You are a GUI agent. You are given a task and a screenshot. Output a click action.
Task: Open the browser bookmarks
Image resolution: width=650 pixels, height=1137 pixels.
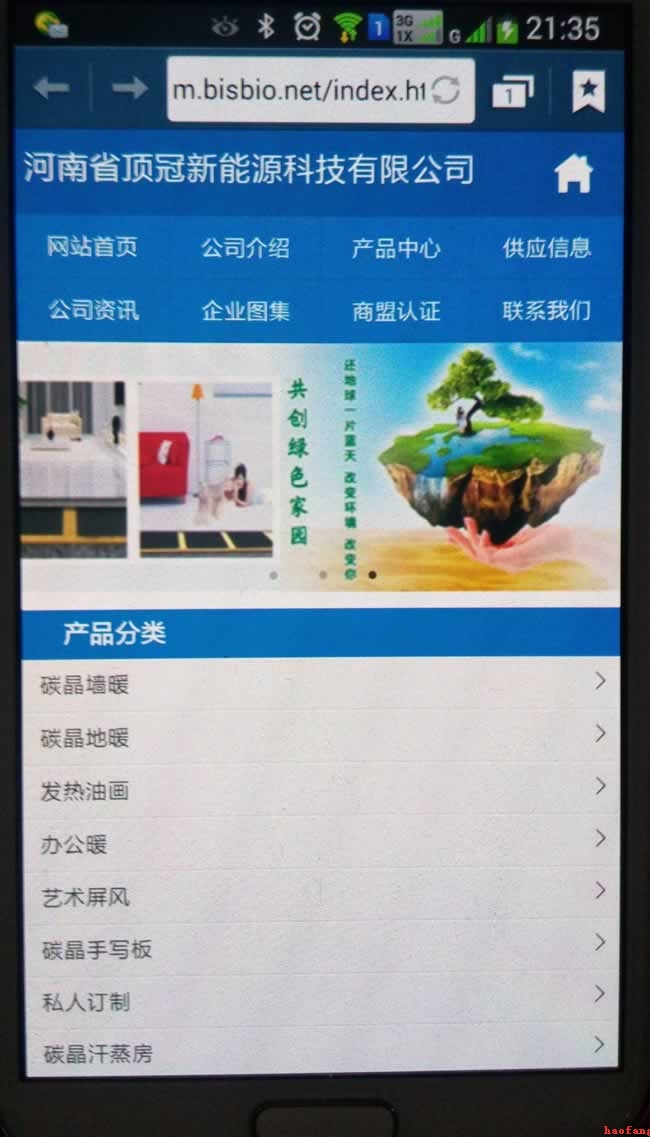588,91
